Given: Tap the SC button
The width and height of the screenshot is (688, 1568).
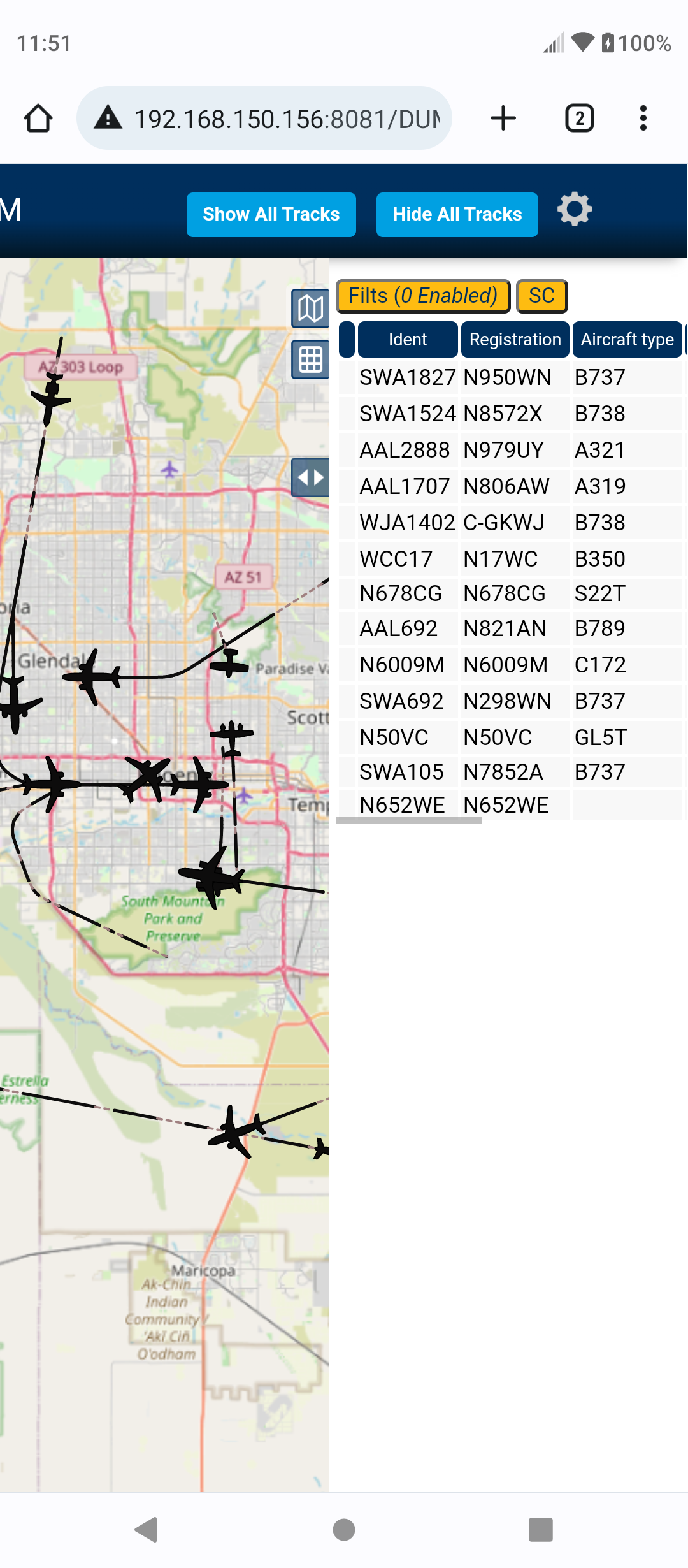Looking at the screenshot, I should 541,296.
